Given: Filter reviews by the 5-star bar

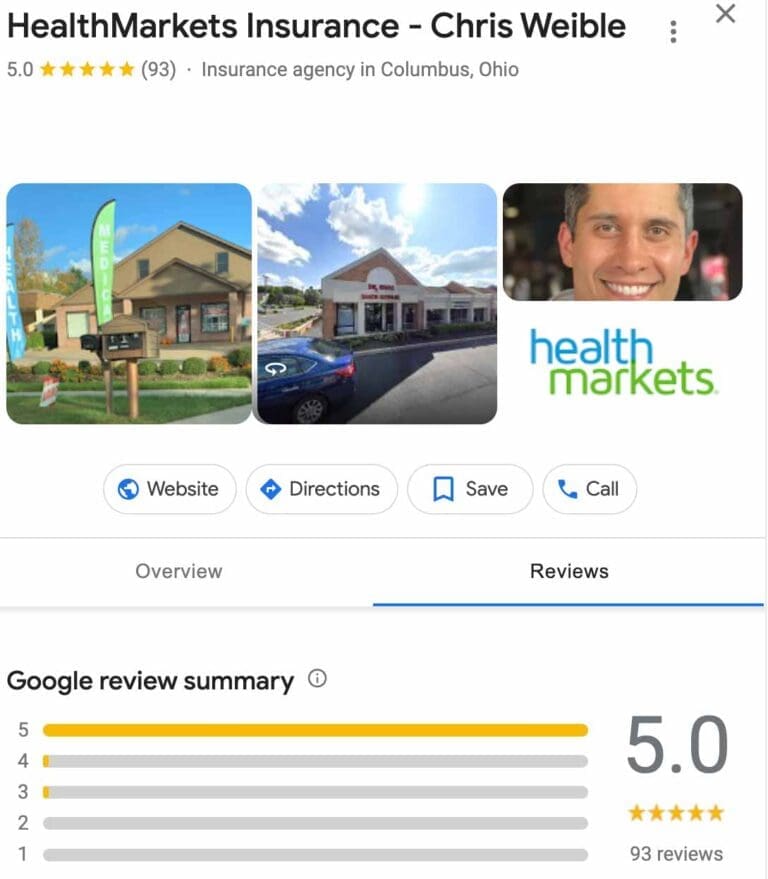Looking at the screenshot, I should point(315,730).
